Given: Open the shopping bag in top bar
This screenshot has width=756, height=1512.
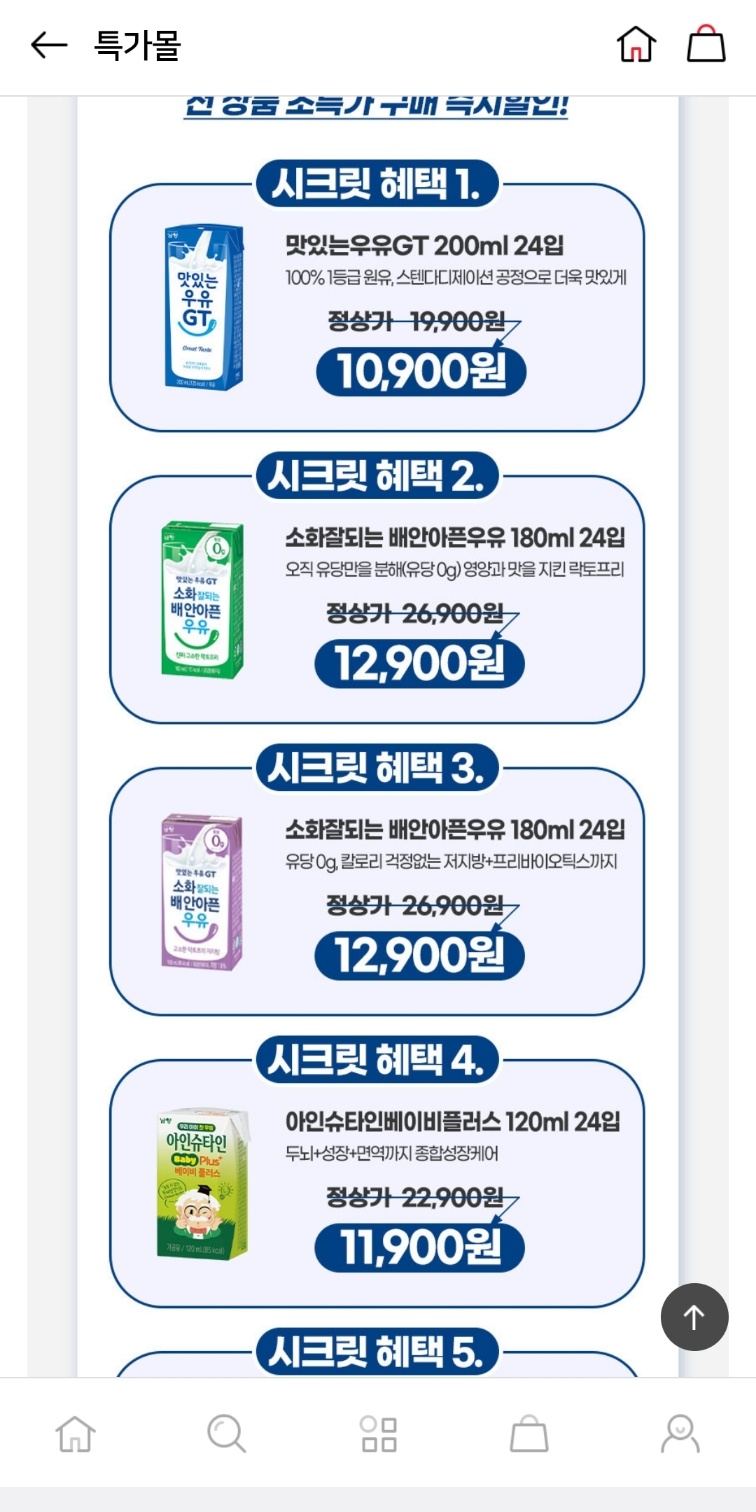Looking at the screenshot, I should click(706, 45).
